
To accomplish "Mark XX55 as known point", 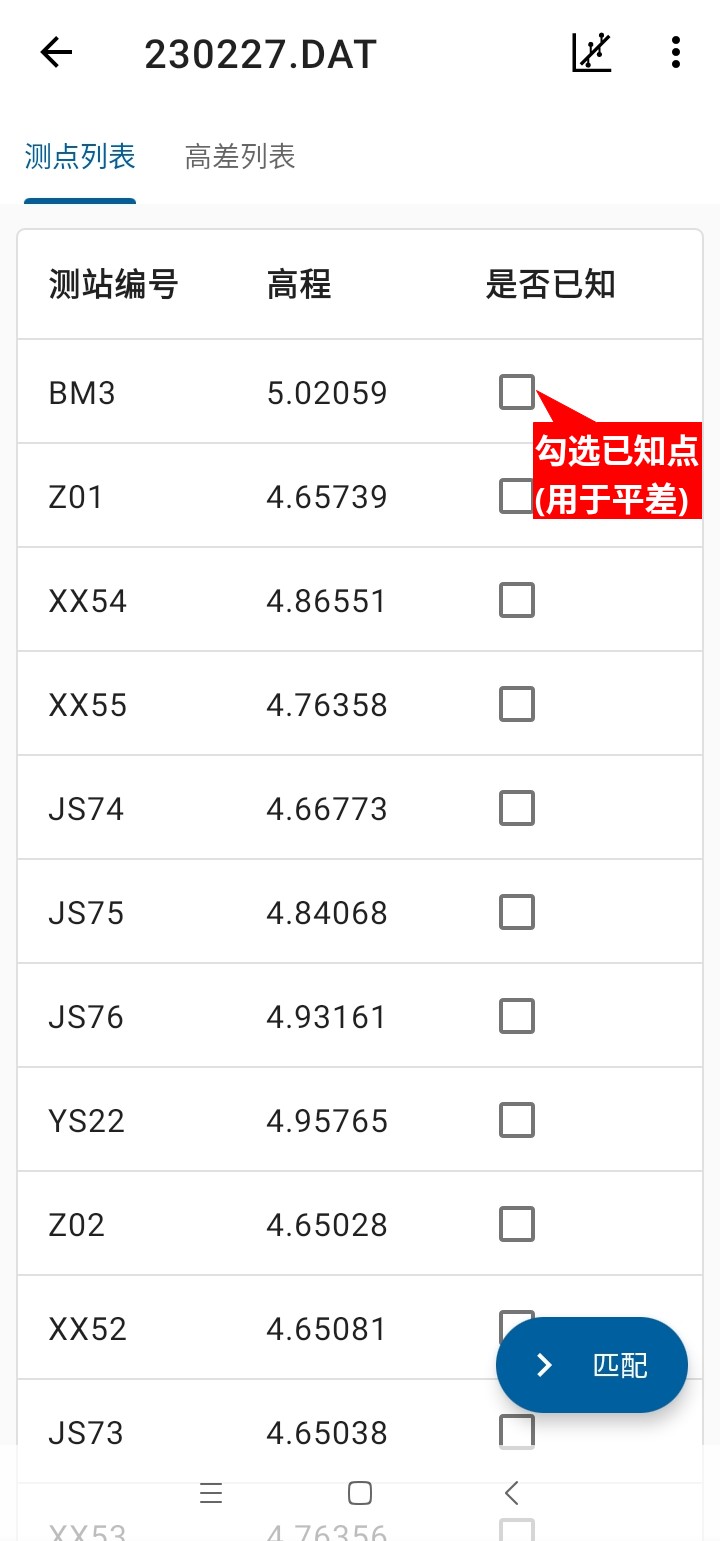I will click(516, 704).
